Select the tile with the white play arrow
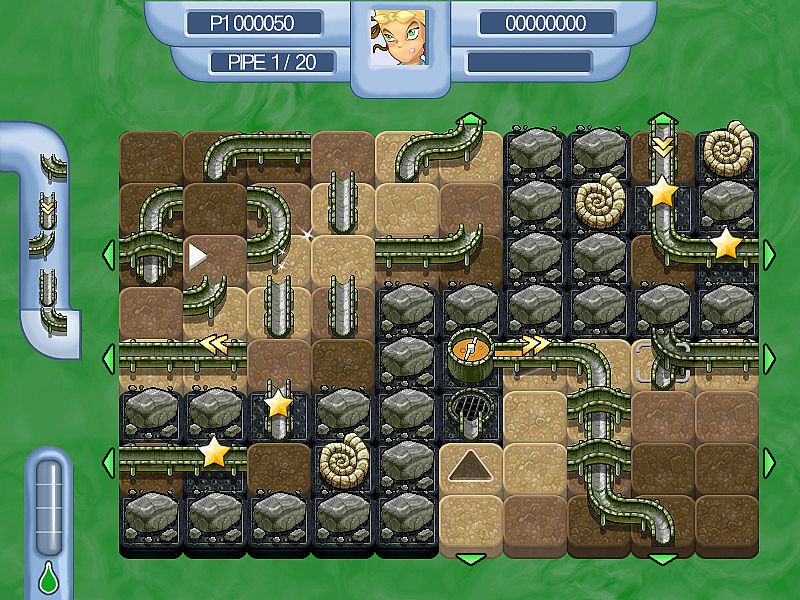 [x=198, y=257]
